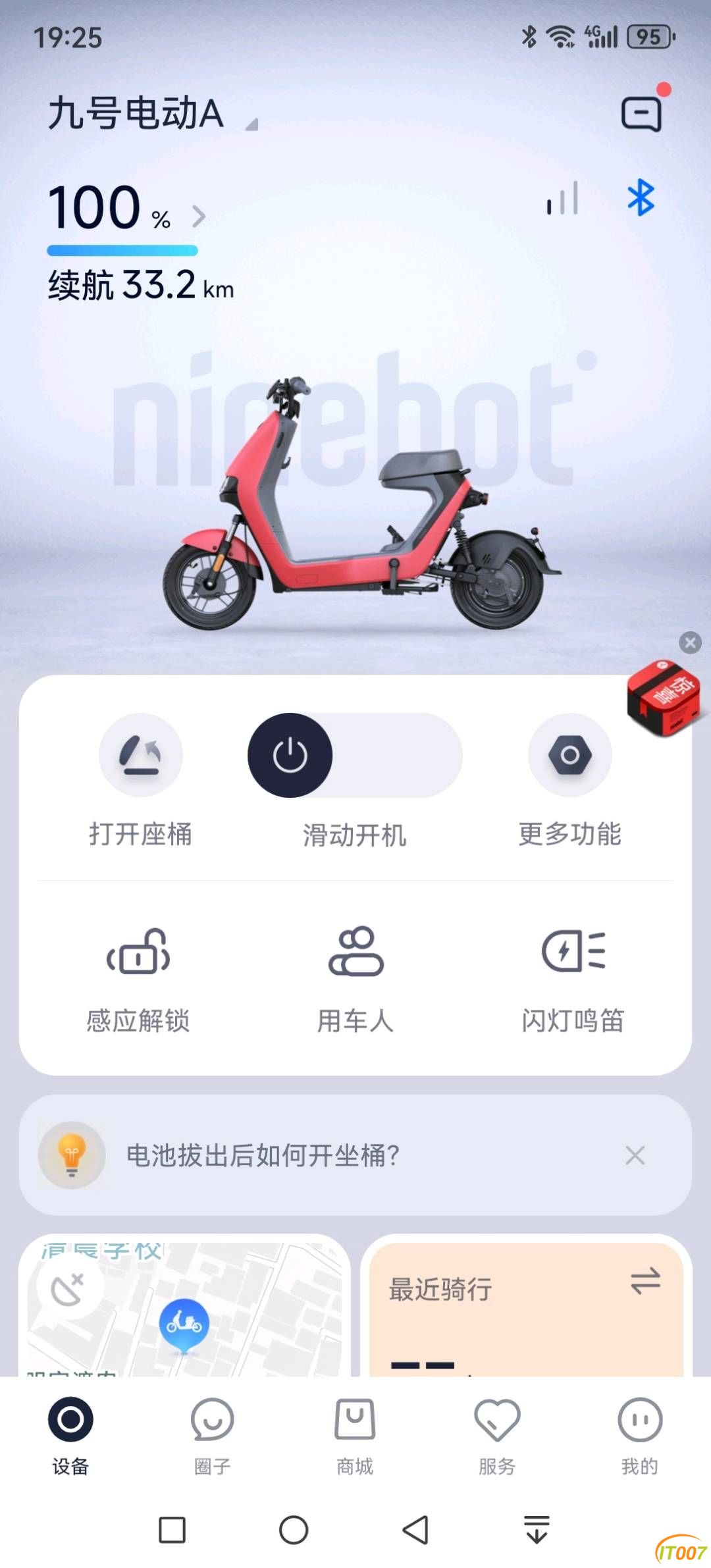Viewport: 711px width, 1568px height.
Task: Open battery details next to 100%
Action: click(198, 216)
